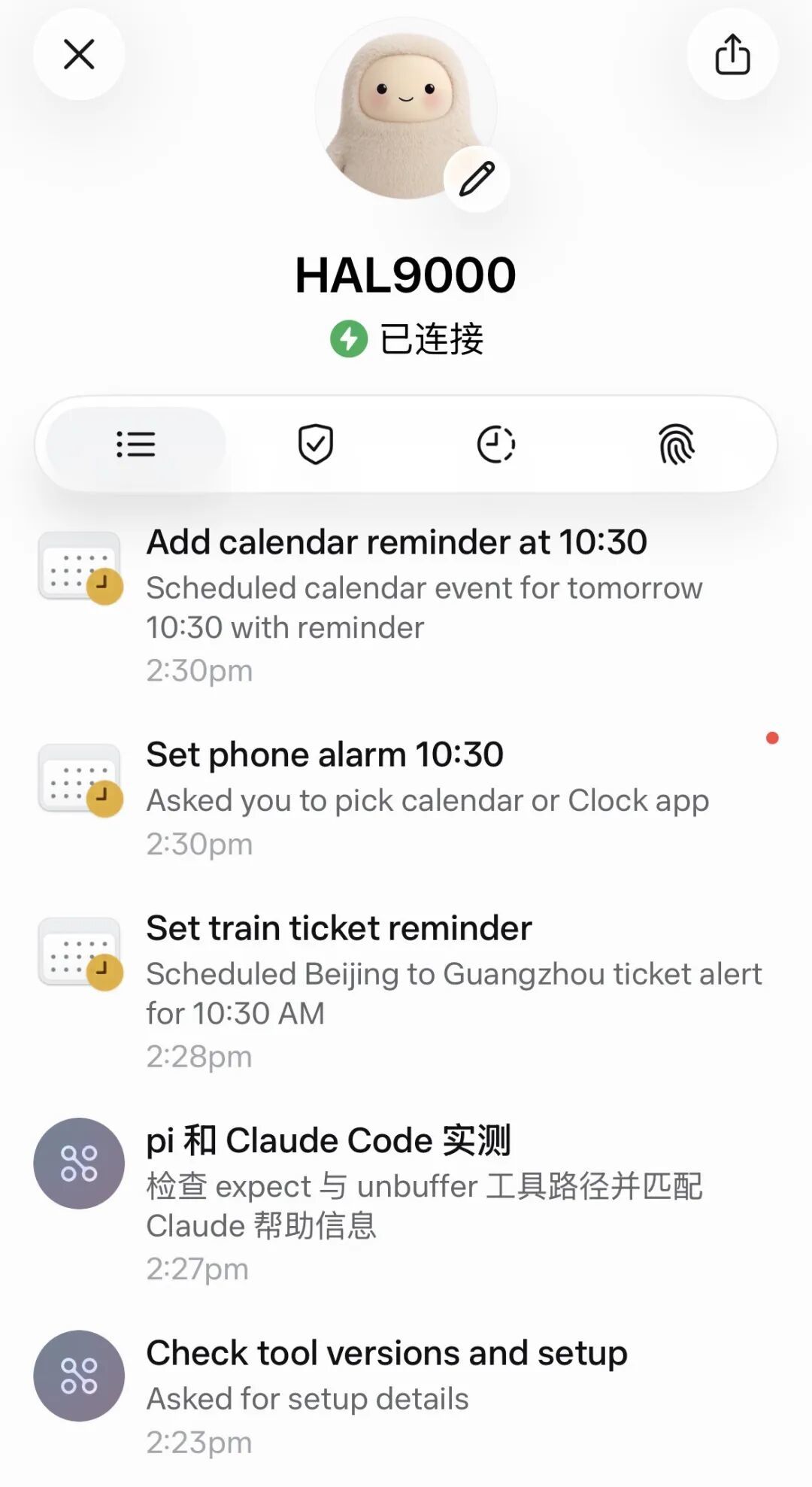This screenshot has height=1487, width=812.
Task: Open Set train ticket reminder entry
Action: pyautogui.click(x=406, y=991)
